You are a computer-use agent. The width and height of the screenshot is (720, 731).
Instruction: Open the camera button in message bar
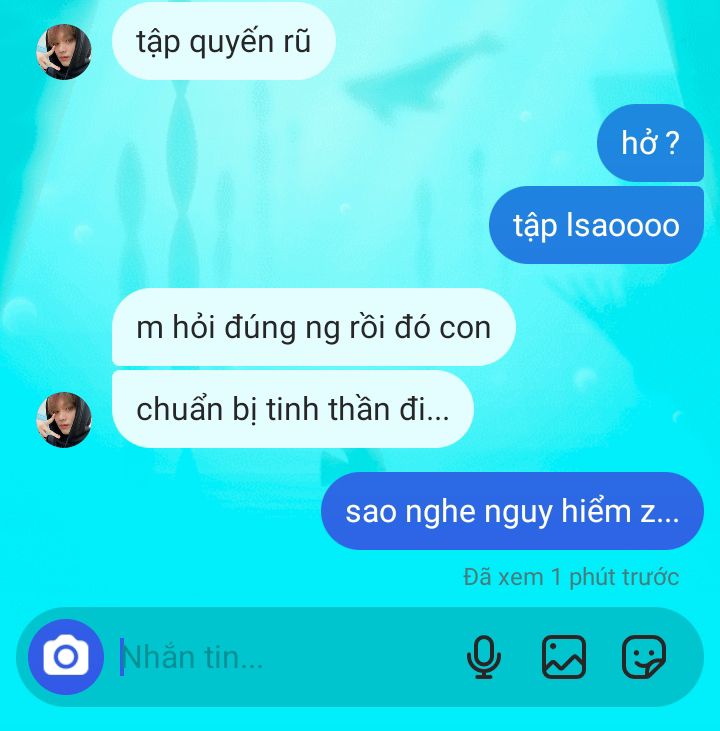click(x=66, y=657)
